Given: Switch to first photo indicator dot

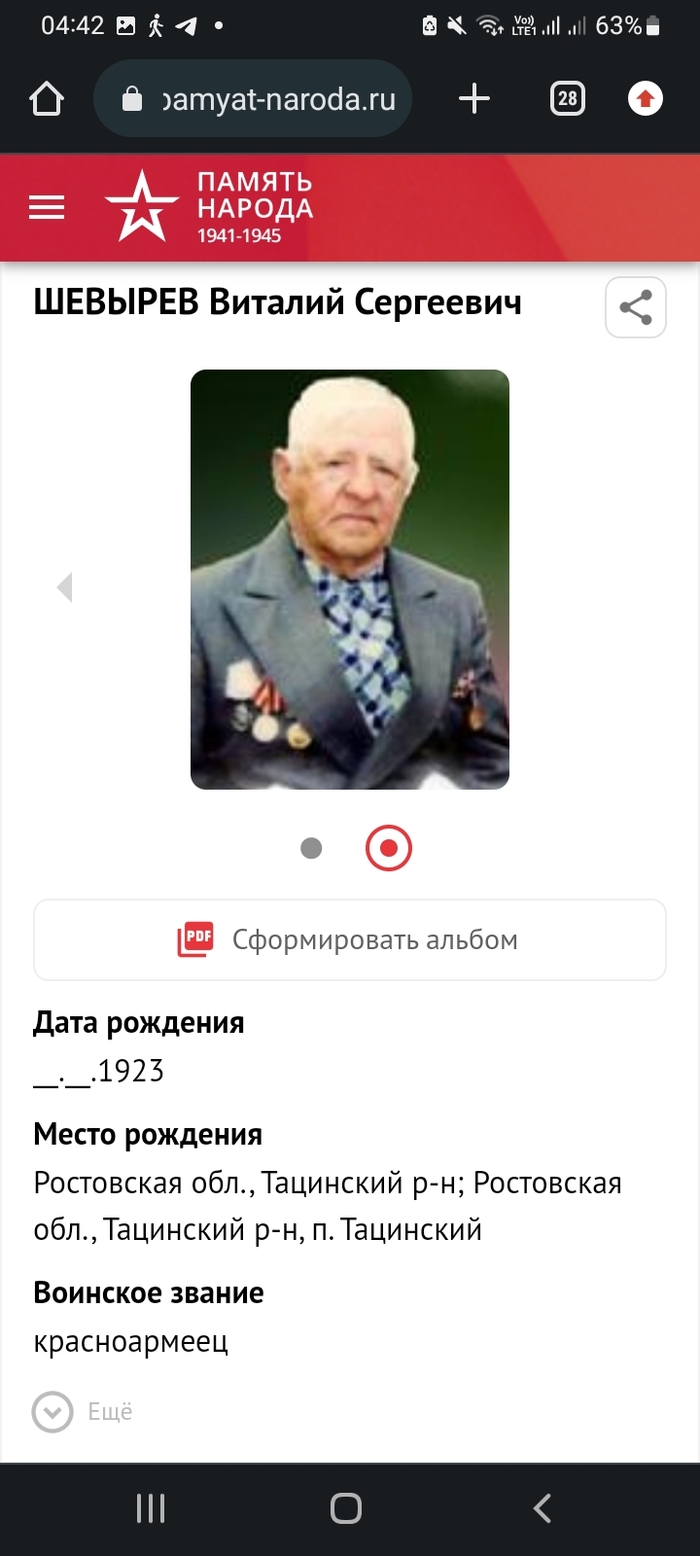Looking at the screenshot, I should pyautogui.click(x=311, y=849).
